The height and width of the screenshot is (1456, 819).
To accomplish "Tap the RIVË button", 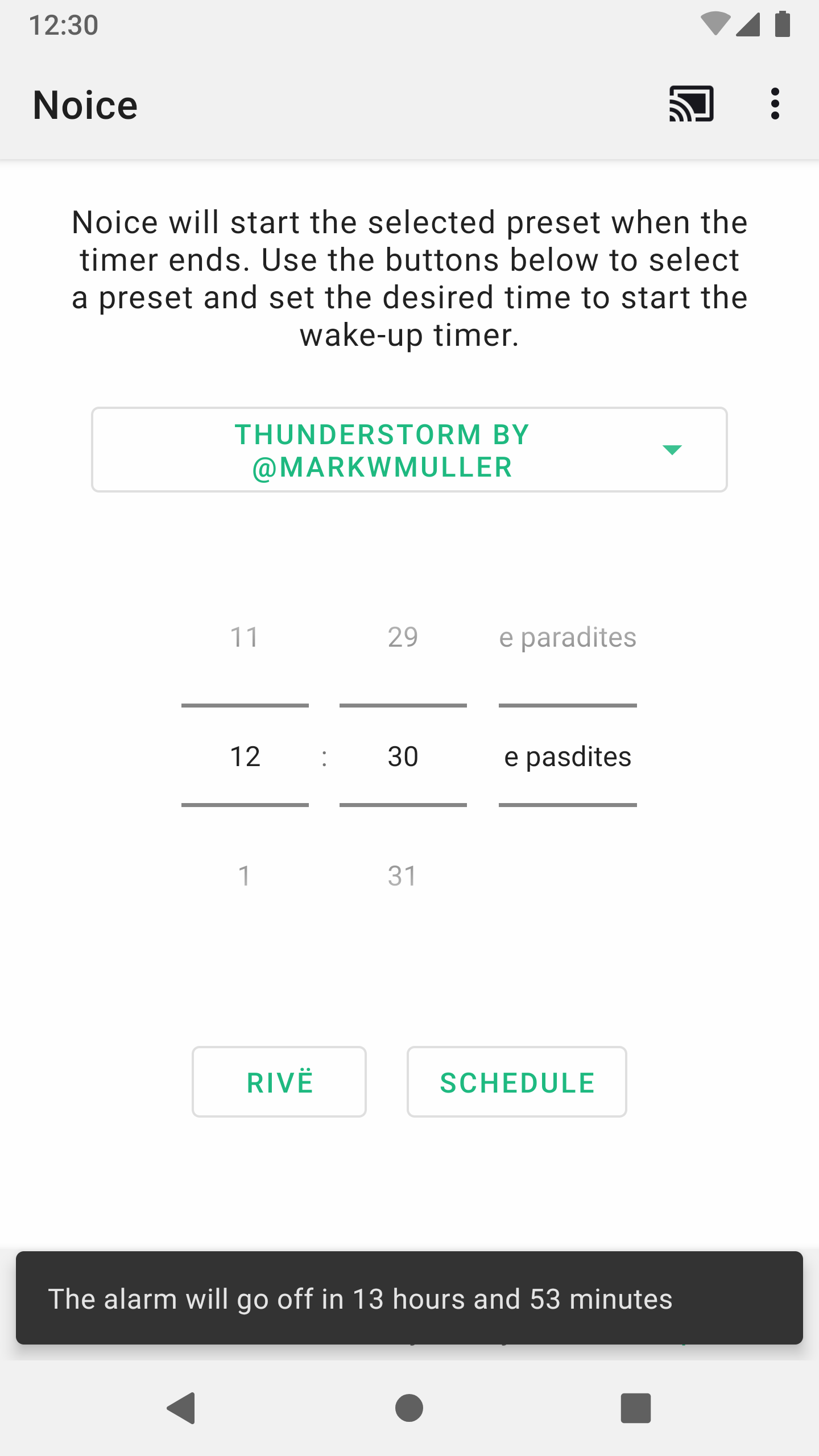I will [x=279, y=1082].
